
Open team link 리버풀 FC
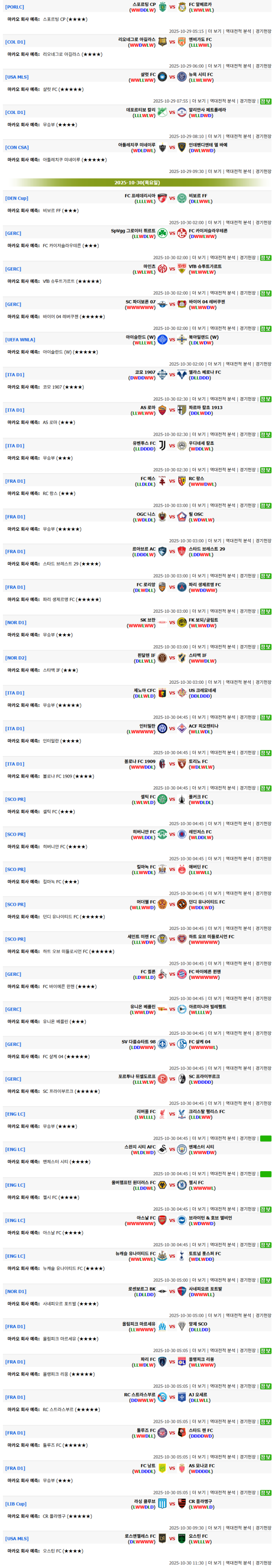pyautogui.click(x=146, y=1112)
